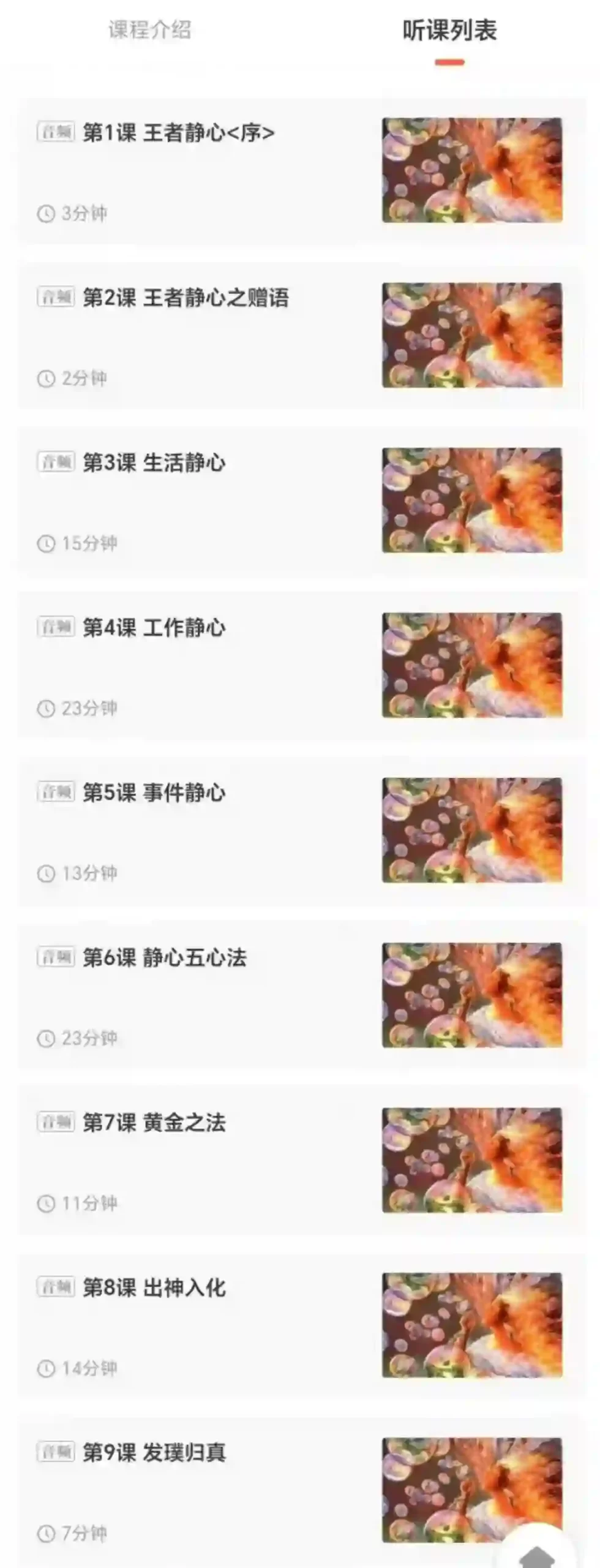Open 第8课 出神入化
The height and width of the screenshot is (1568, 600).
[300, 1326]
